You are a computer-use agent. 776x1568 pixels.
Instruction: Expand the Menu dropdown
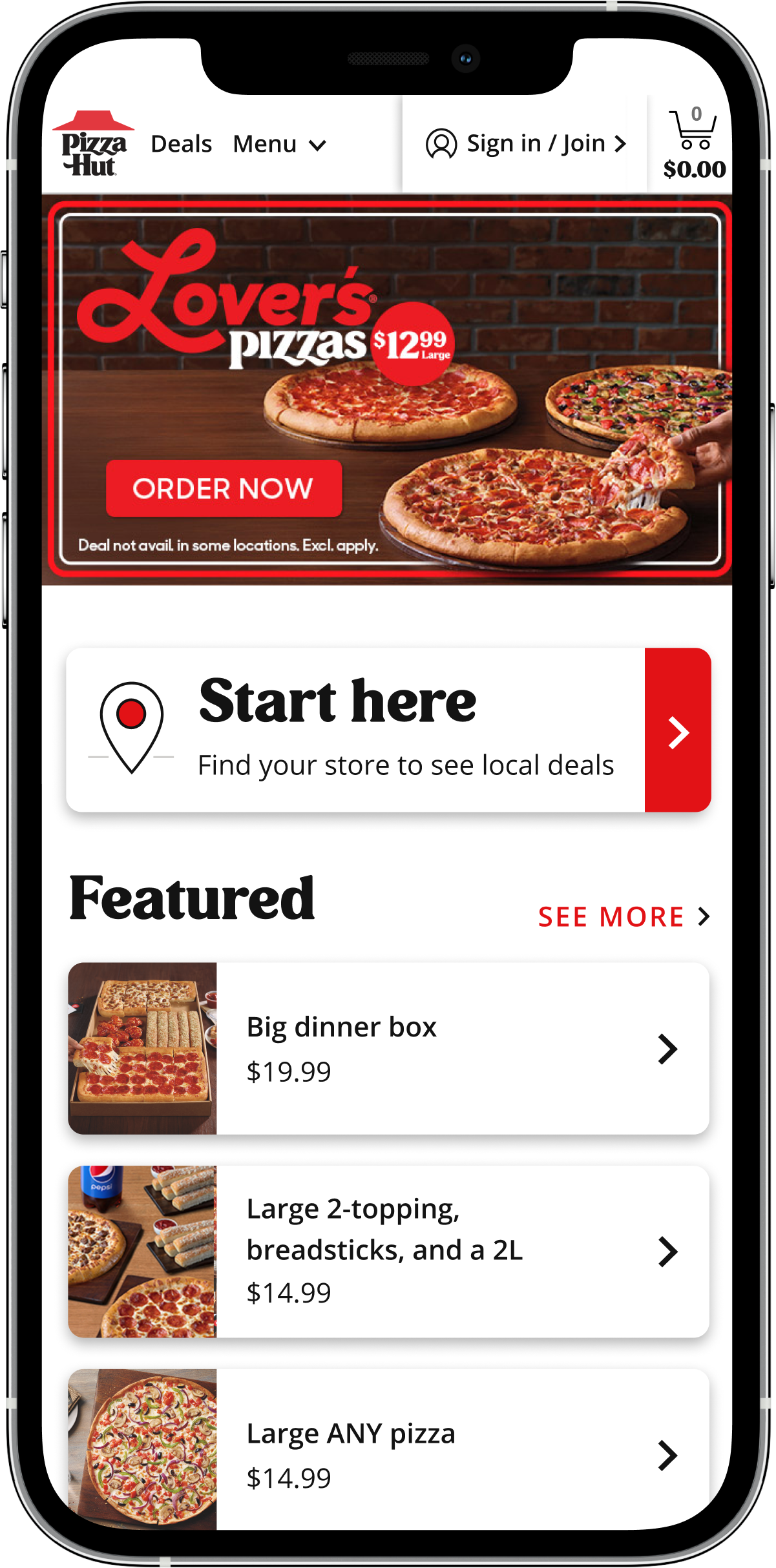(279, 144)
